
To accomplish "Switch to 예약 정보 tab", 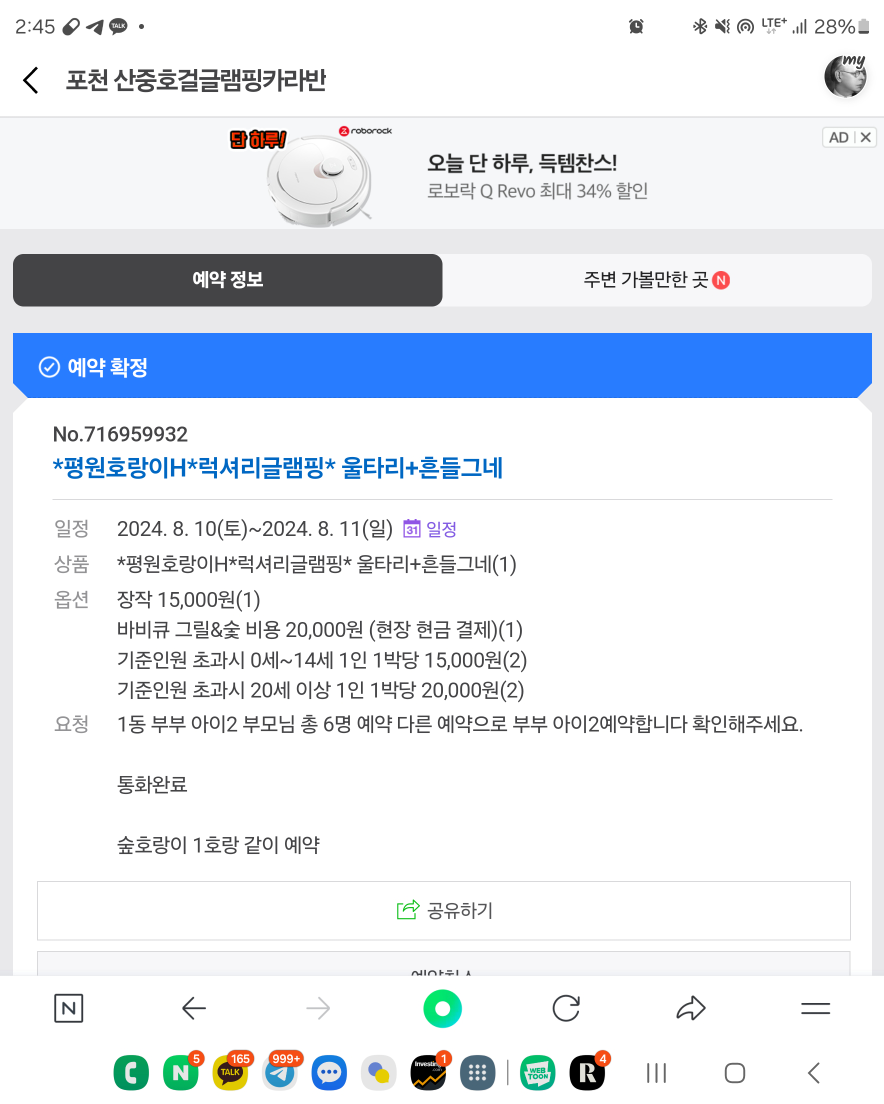I will coord(227,280).
